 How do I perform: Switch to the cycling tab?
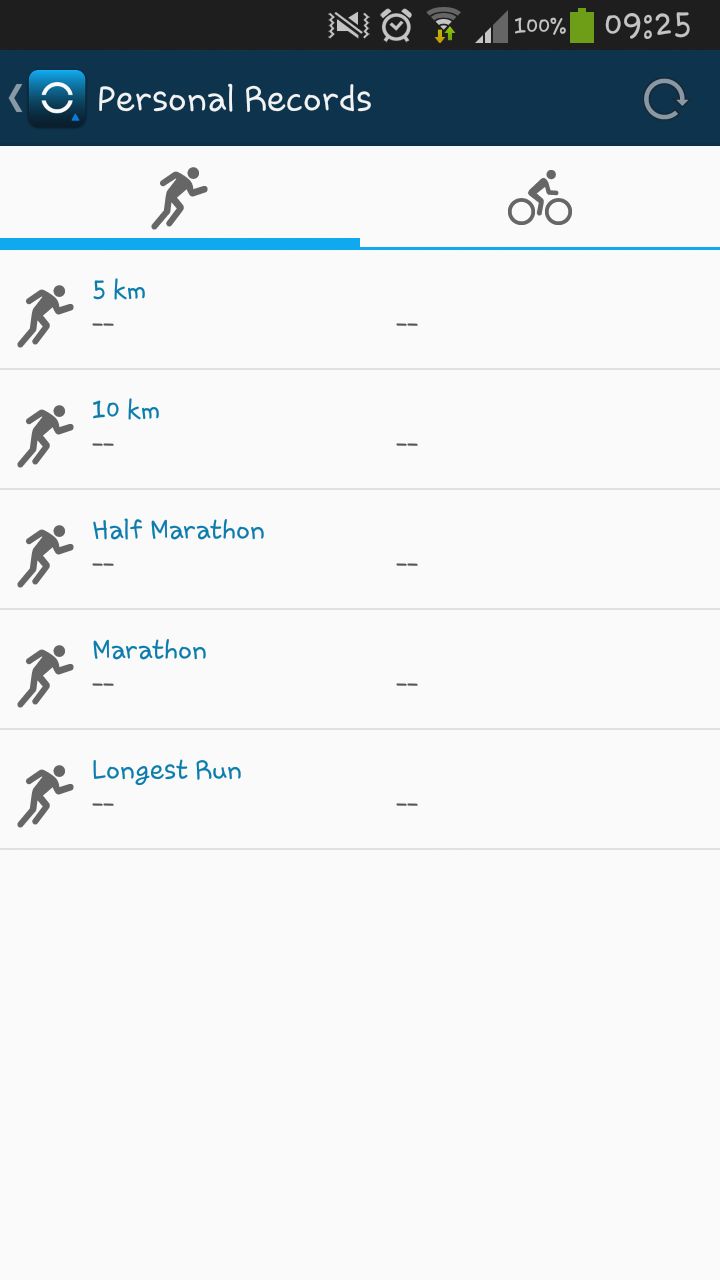(540, 197)
